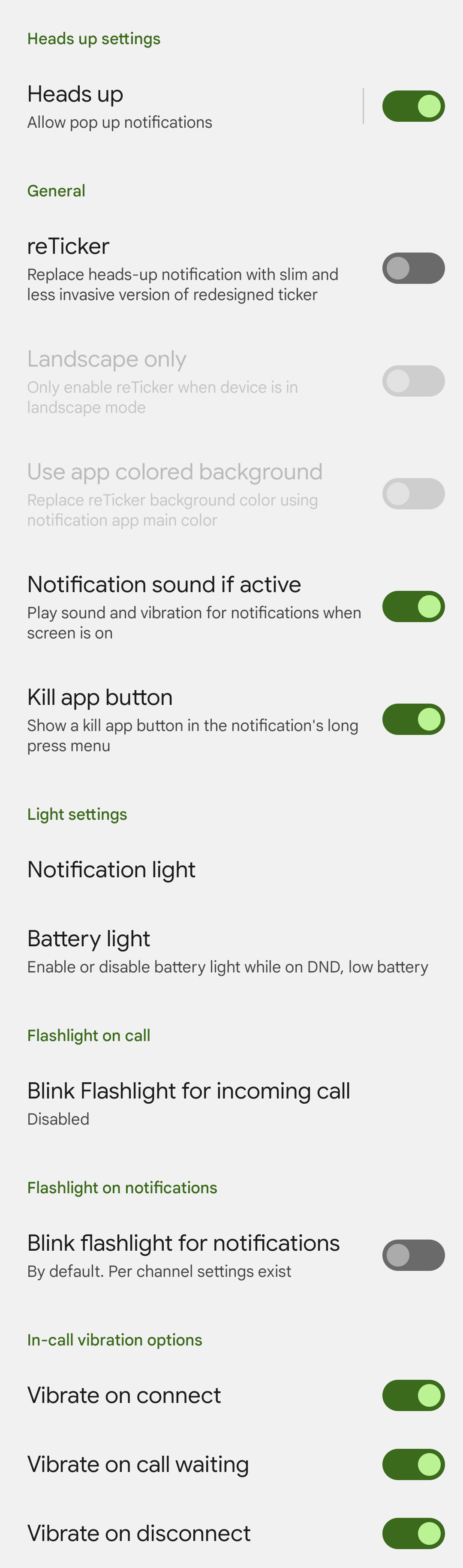Open Notification light settings
This screenshot has width=463, height=1568.
(231, 870)
